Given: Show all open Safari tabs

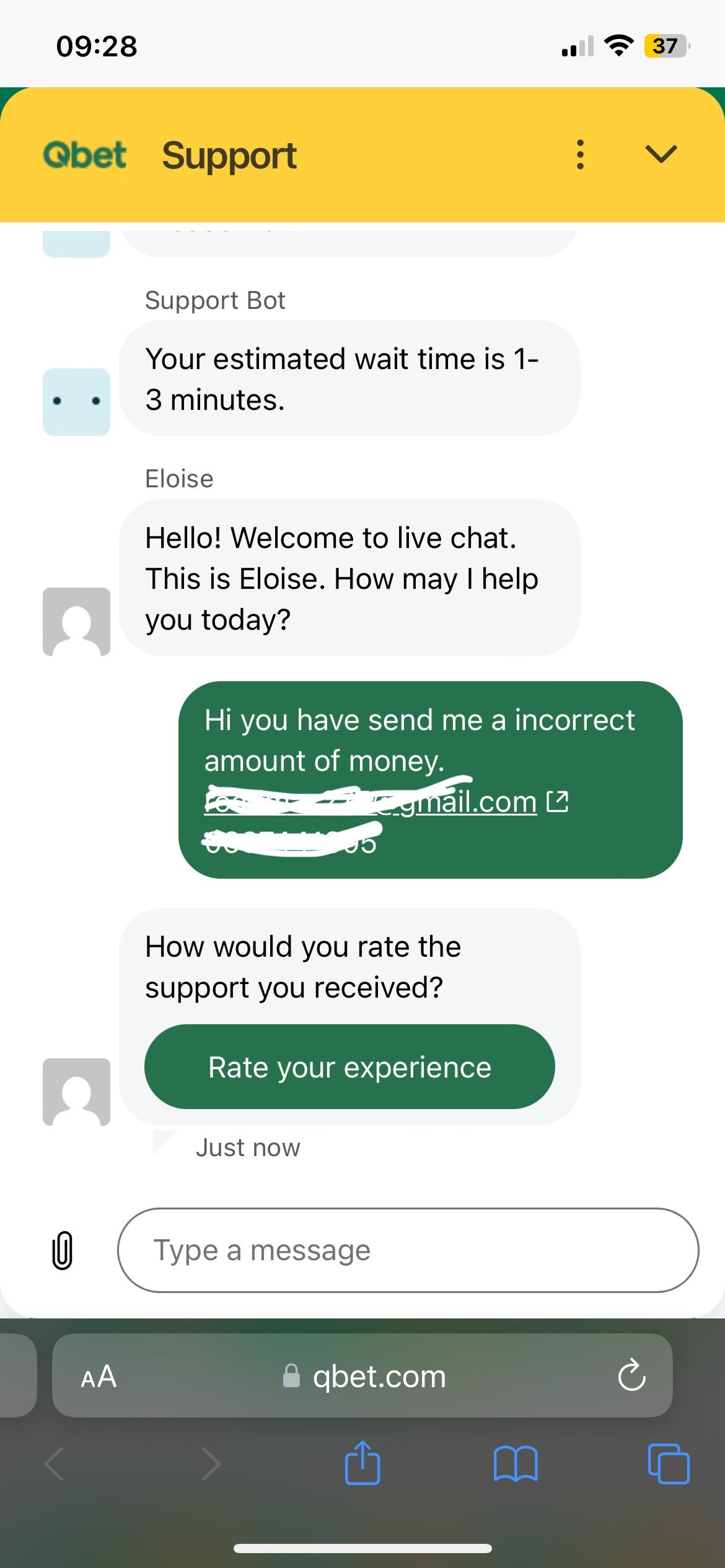Looking at the screenshot, I should (x=668, y=1464).
